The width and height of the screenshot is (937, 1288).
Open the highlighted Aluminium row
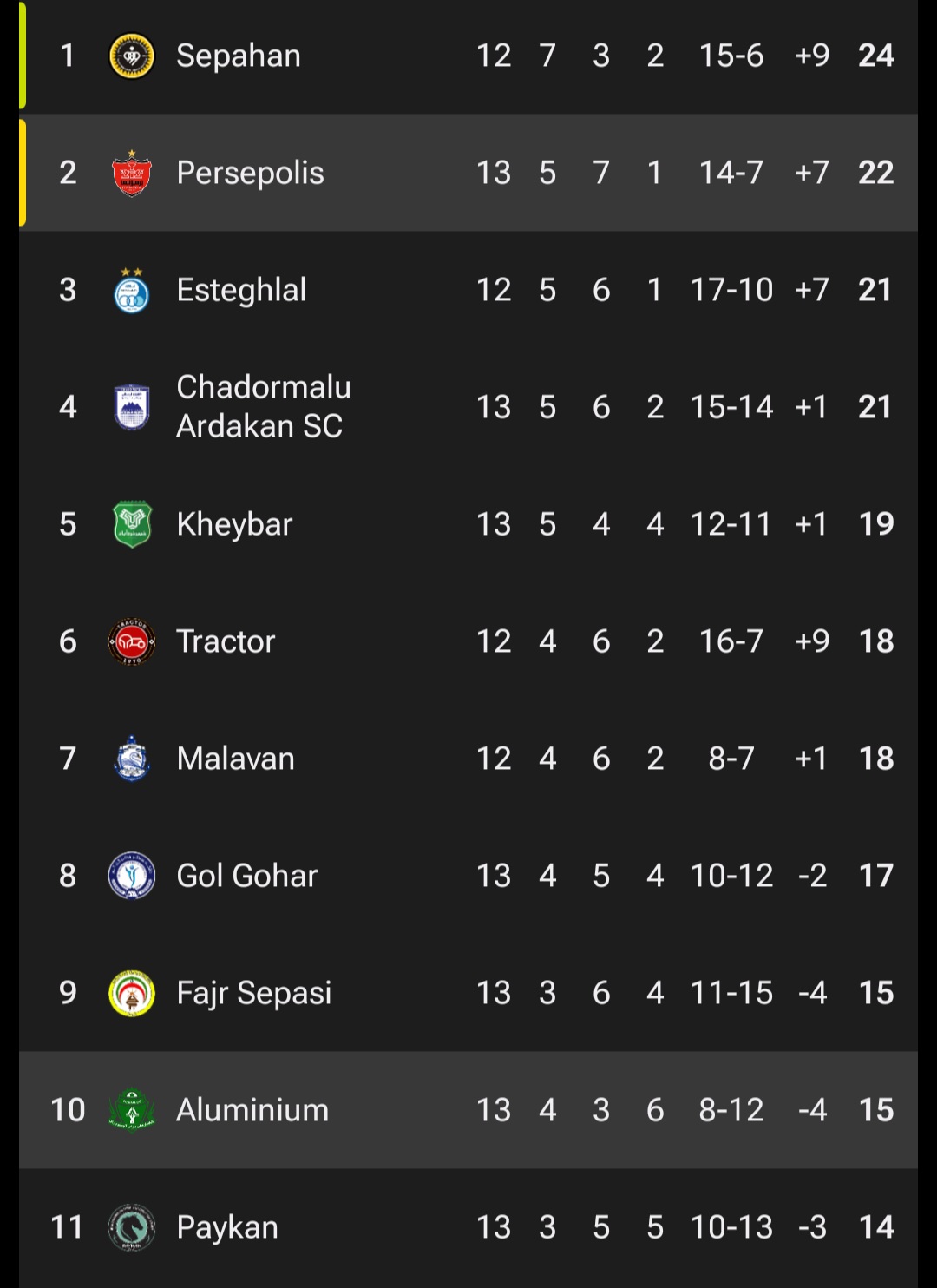[468, 1109]
